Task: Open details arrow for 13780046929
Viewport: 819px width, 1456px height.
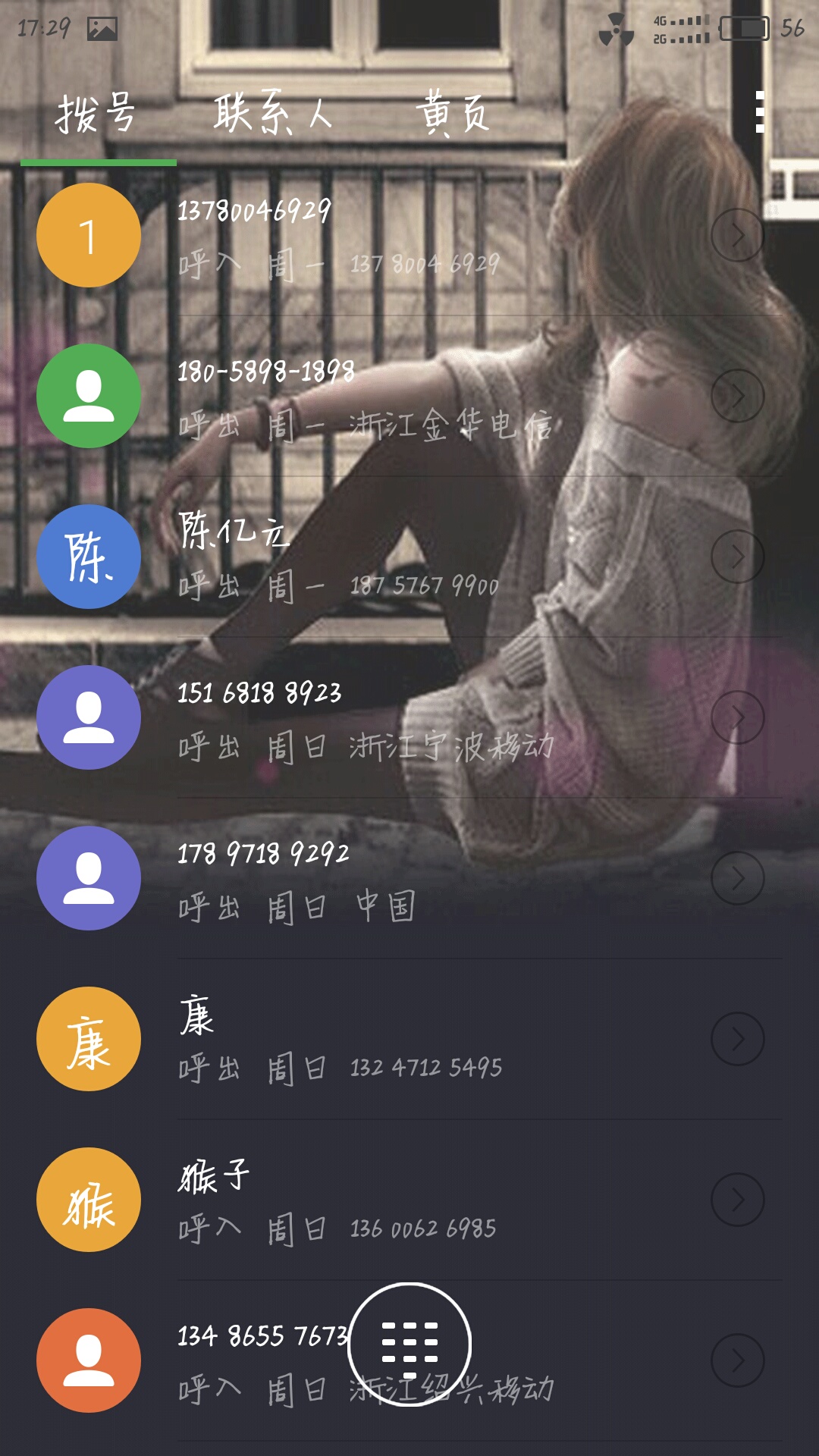Action: 737,236
